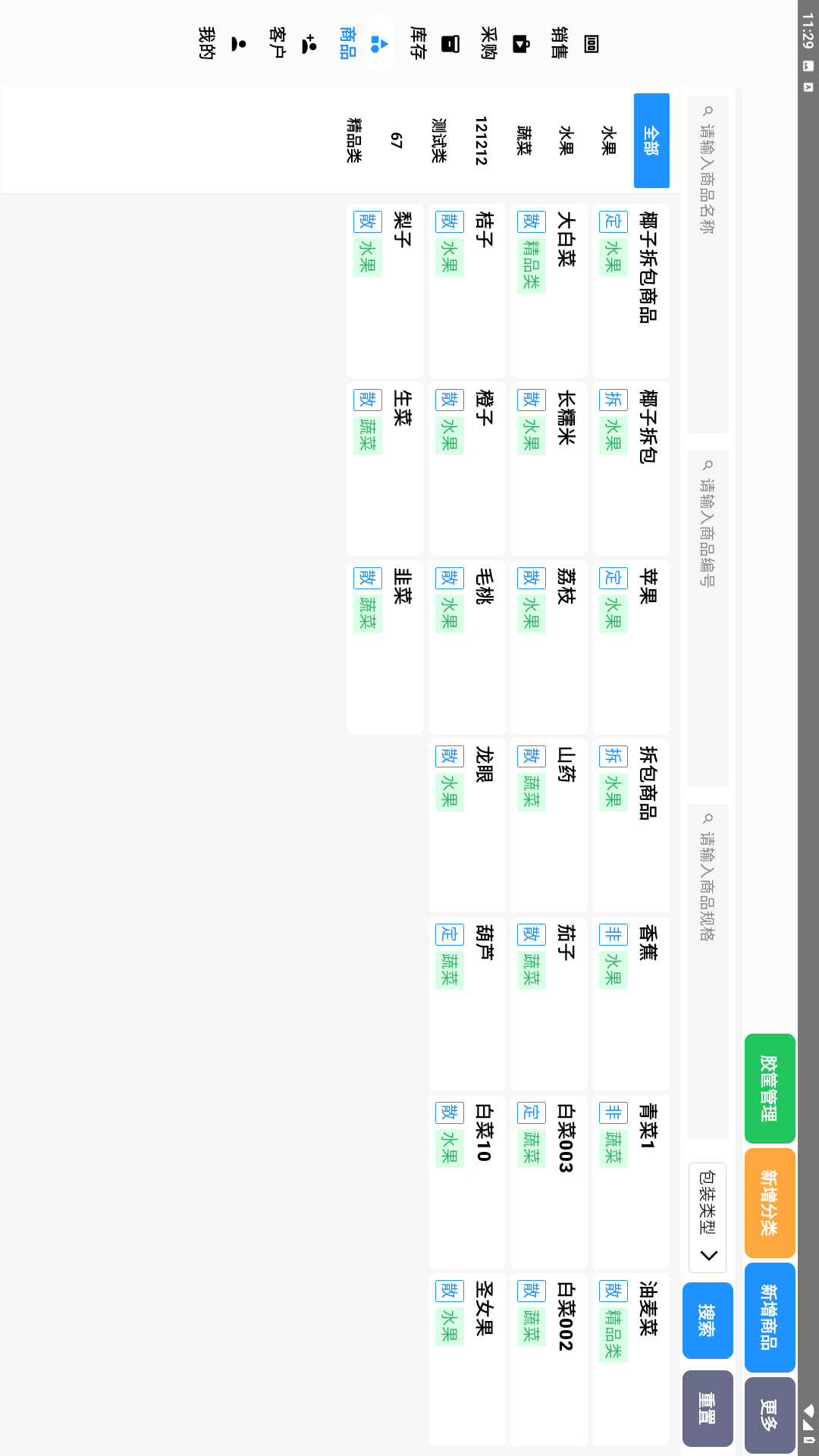
Task: Open the 大白菜 product card
Action: [549, 290]
